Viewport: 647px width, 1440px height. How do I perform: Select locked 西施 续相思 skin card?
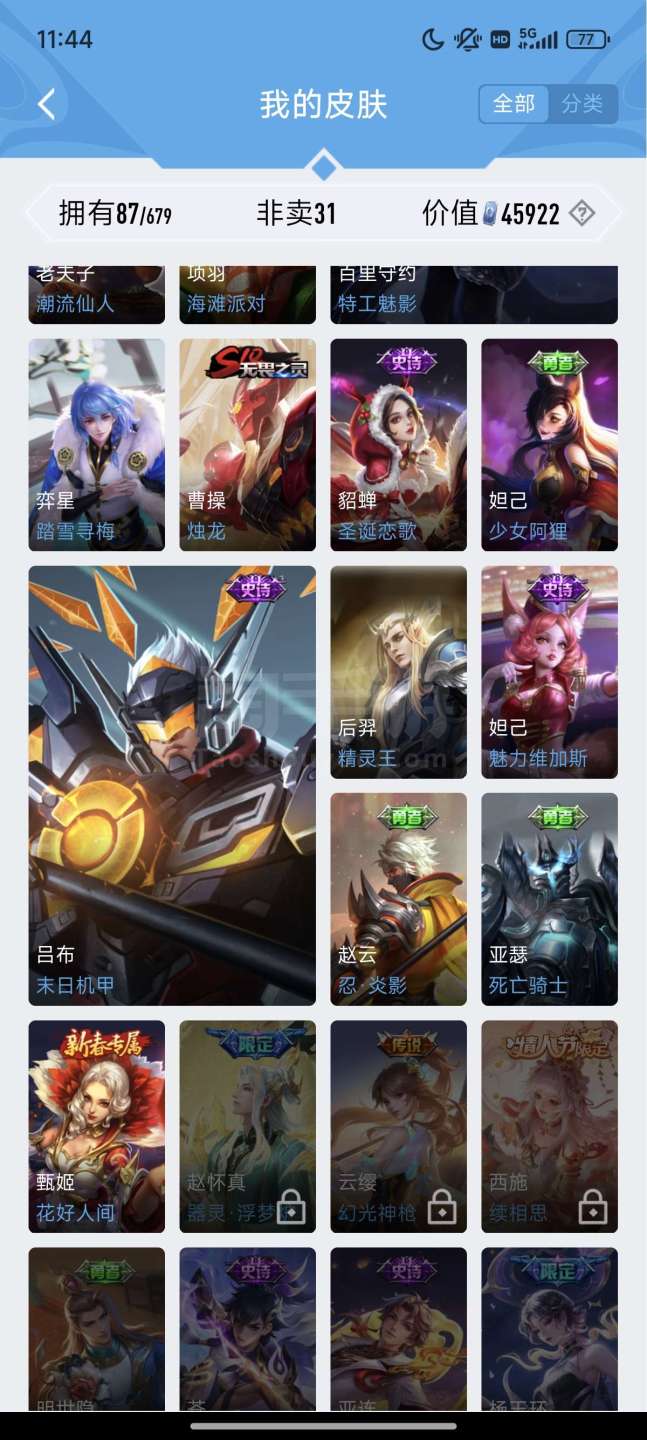click(x=549, y=1126)
